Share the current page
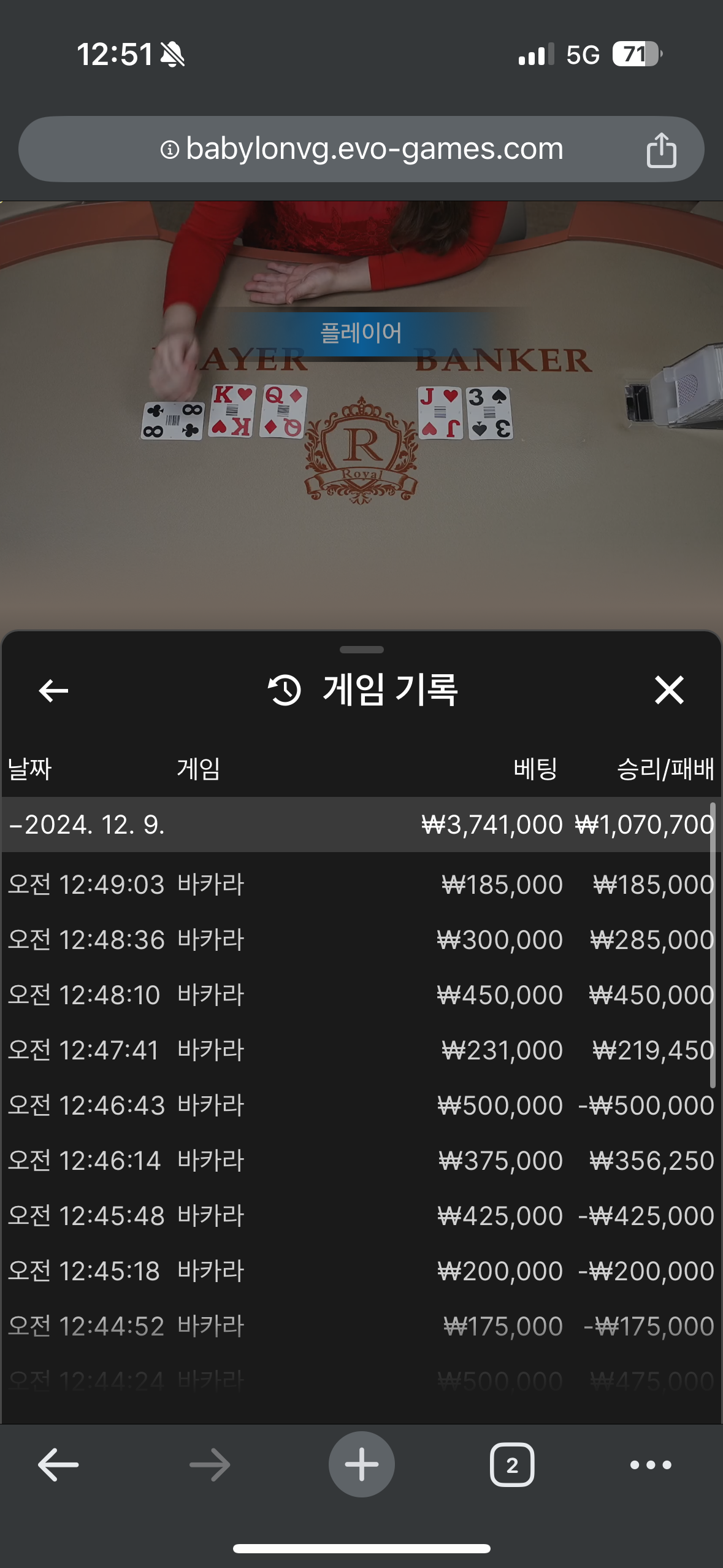The width and height of the screenshot is (723, 1568). click(661, 150)
